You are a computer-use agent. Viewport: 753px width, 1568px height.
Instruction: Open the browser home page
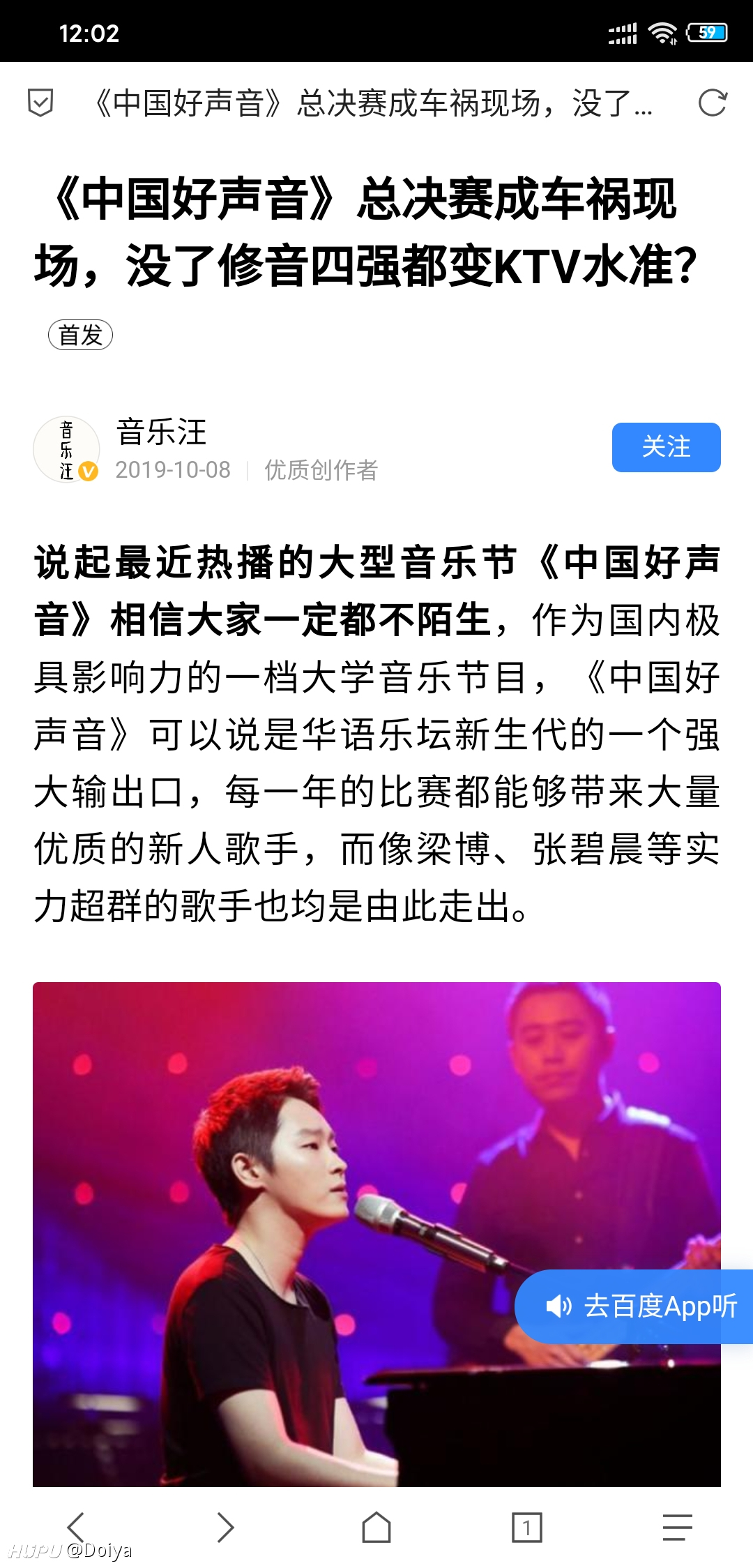(376, 1528)
